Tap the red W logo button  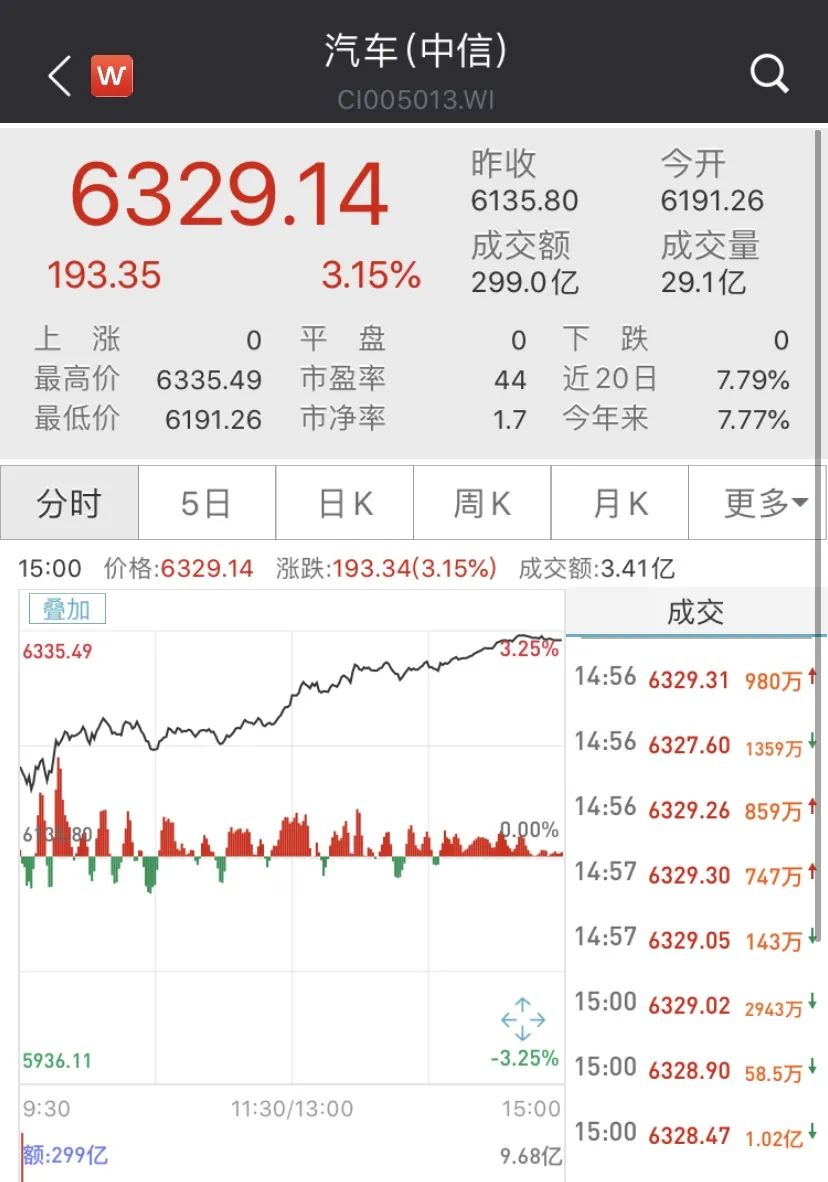[x=111, y=76]
